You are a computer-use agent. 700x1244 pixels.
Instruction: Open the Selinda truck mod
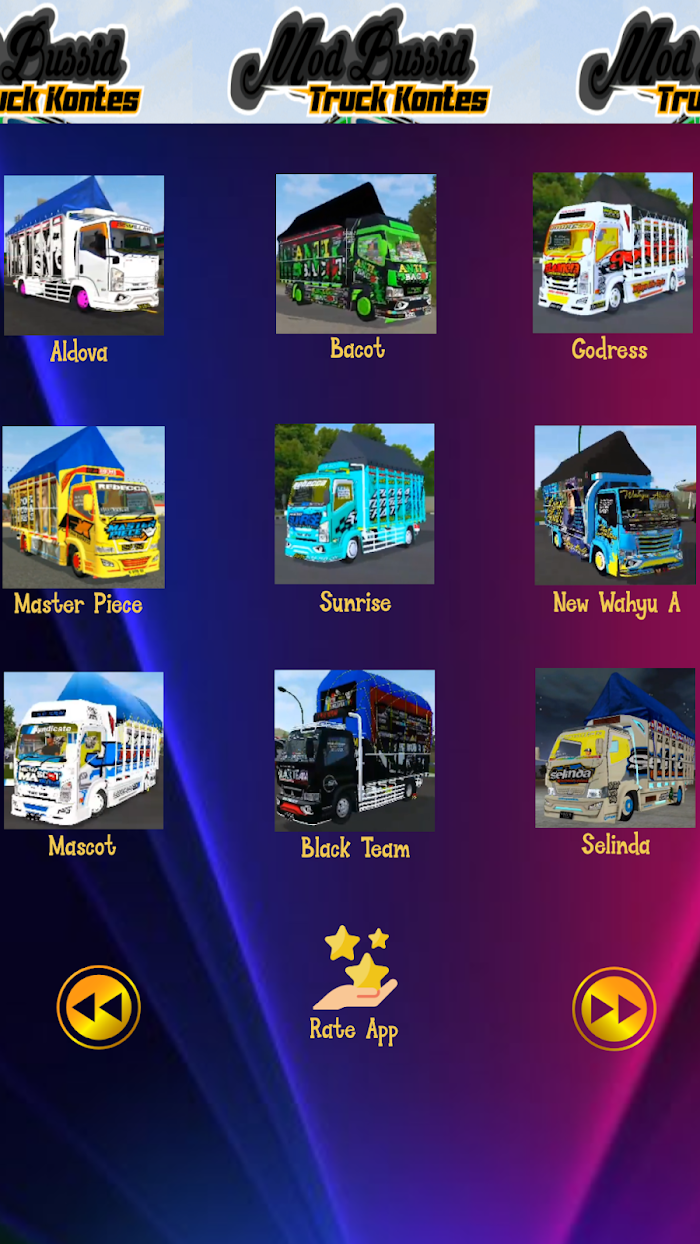point(615,748)
